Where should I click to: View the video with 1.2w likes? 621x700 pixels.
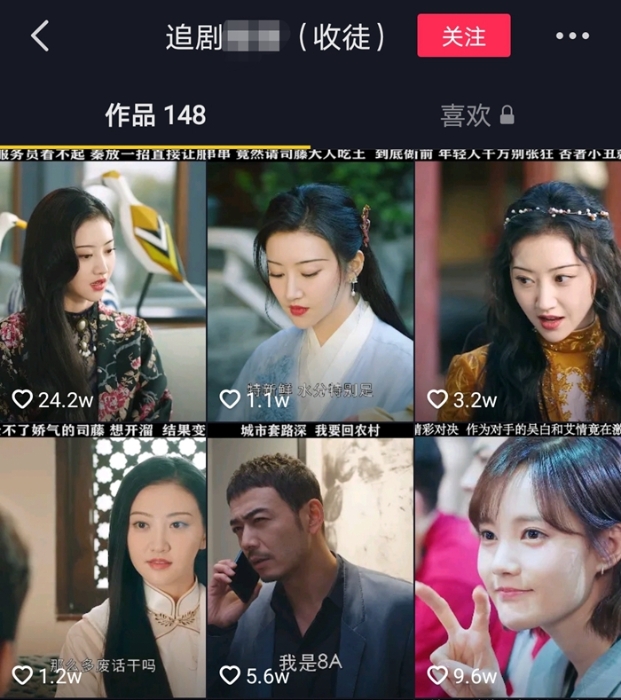coord(103,560)
